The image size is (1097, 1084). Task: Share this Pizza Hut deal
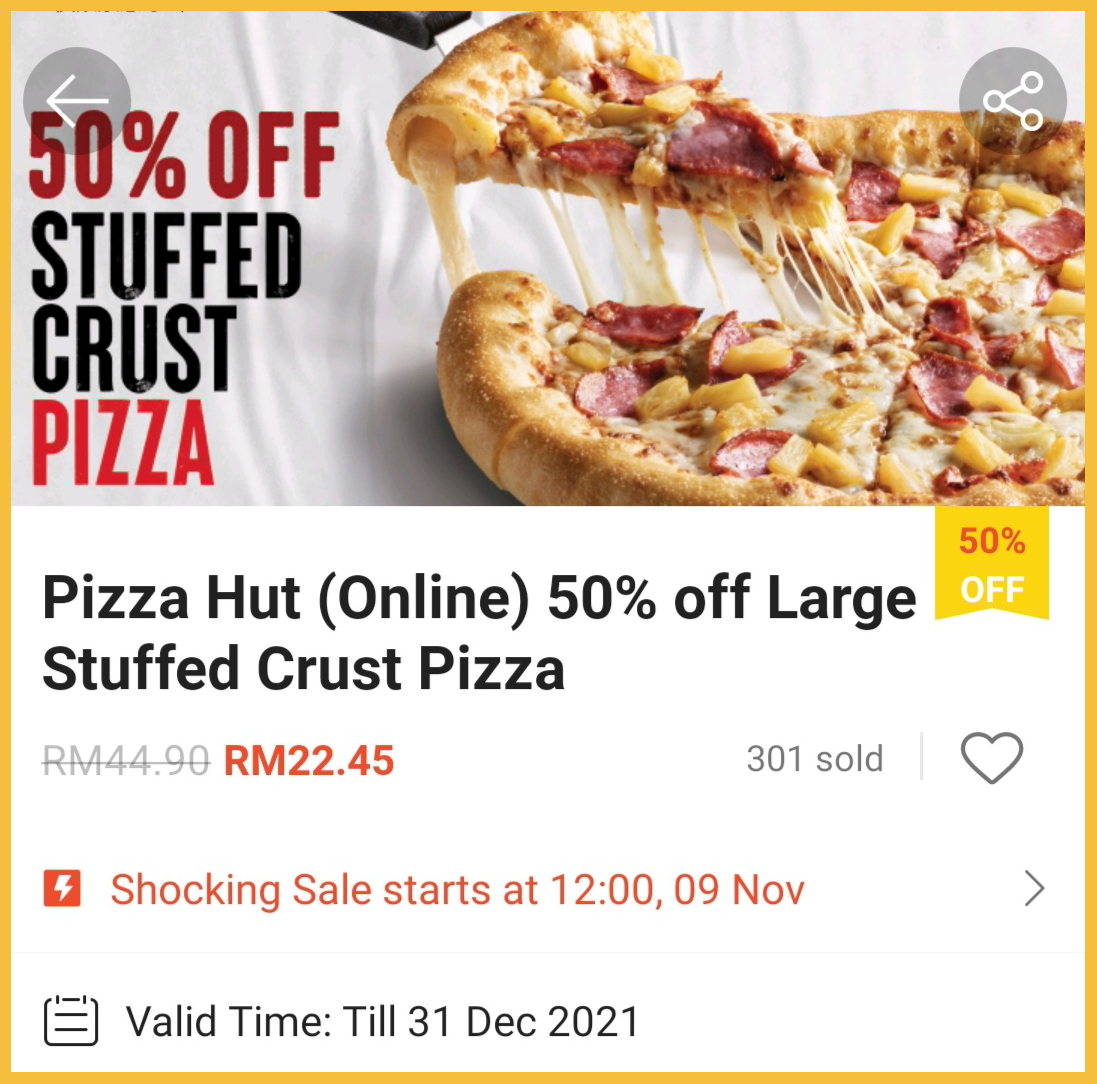pos(1012,101)
